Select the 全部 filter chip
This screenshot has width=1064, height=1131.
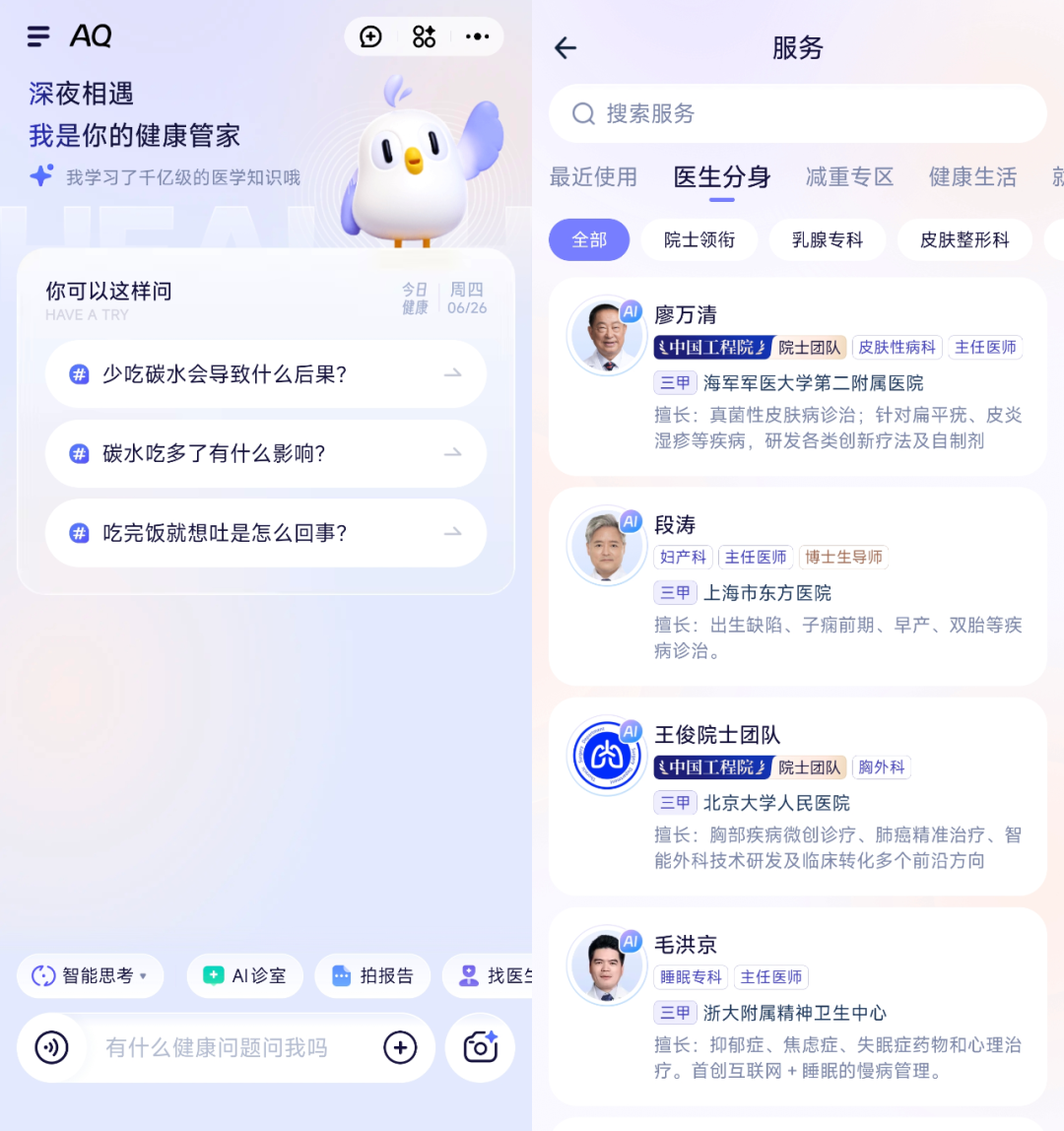[x=588, y=239]
